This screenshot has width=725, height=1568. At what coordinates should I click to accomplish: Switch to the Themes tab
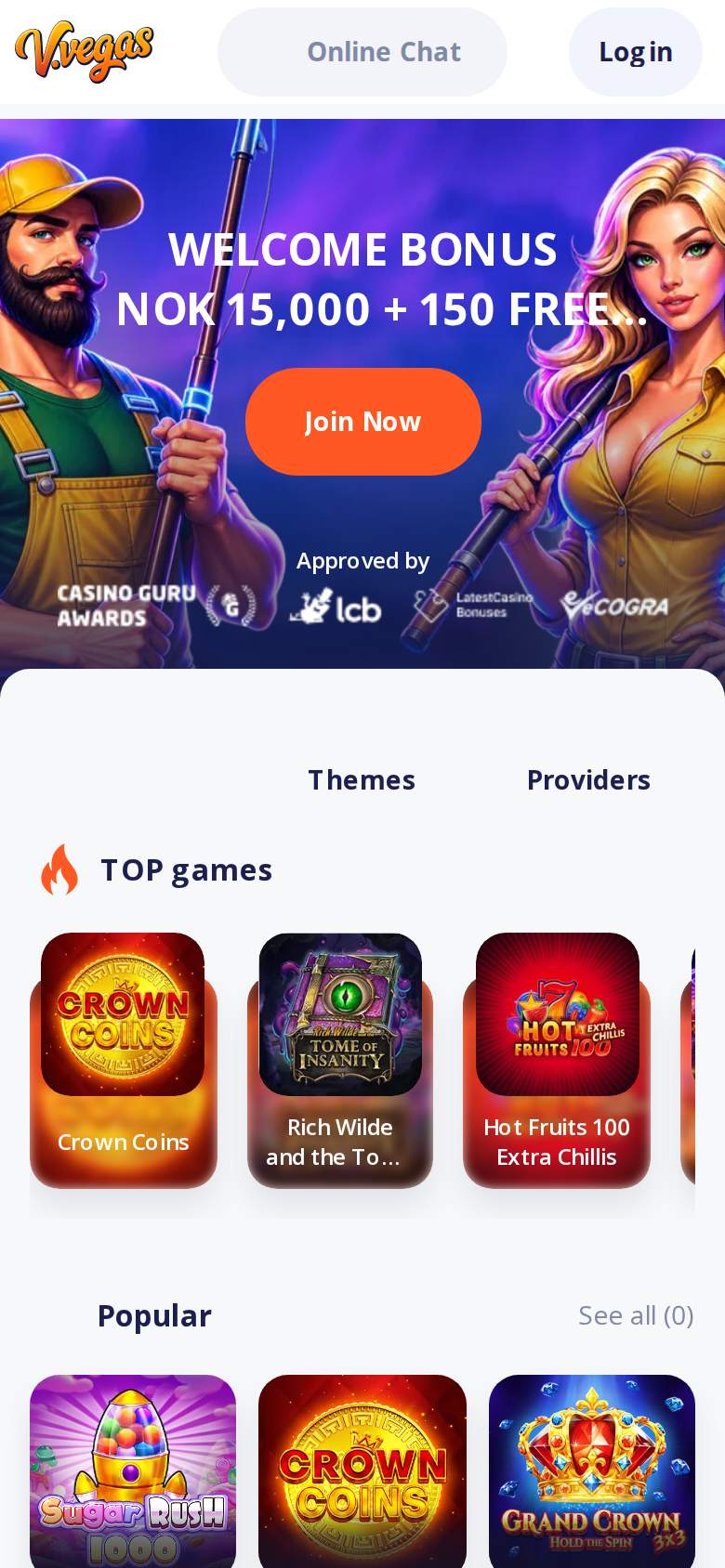click(x=362, y=779)
